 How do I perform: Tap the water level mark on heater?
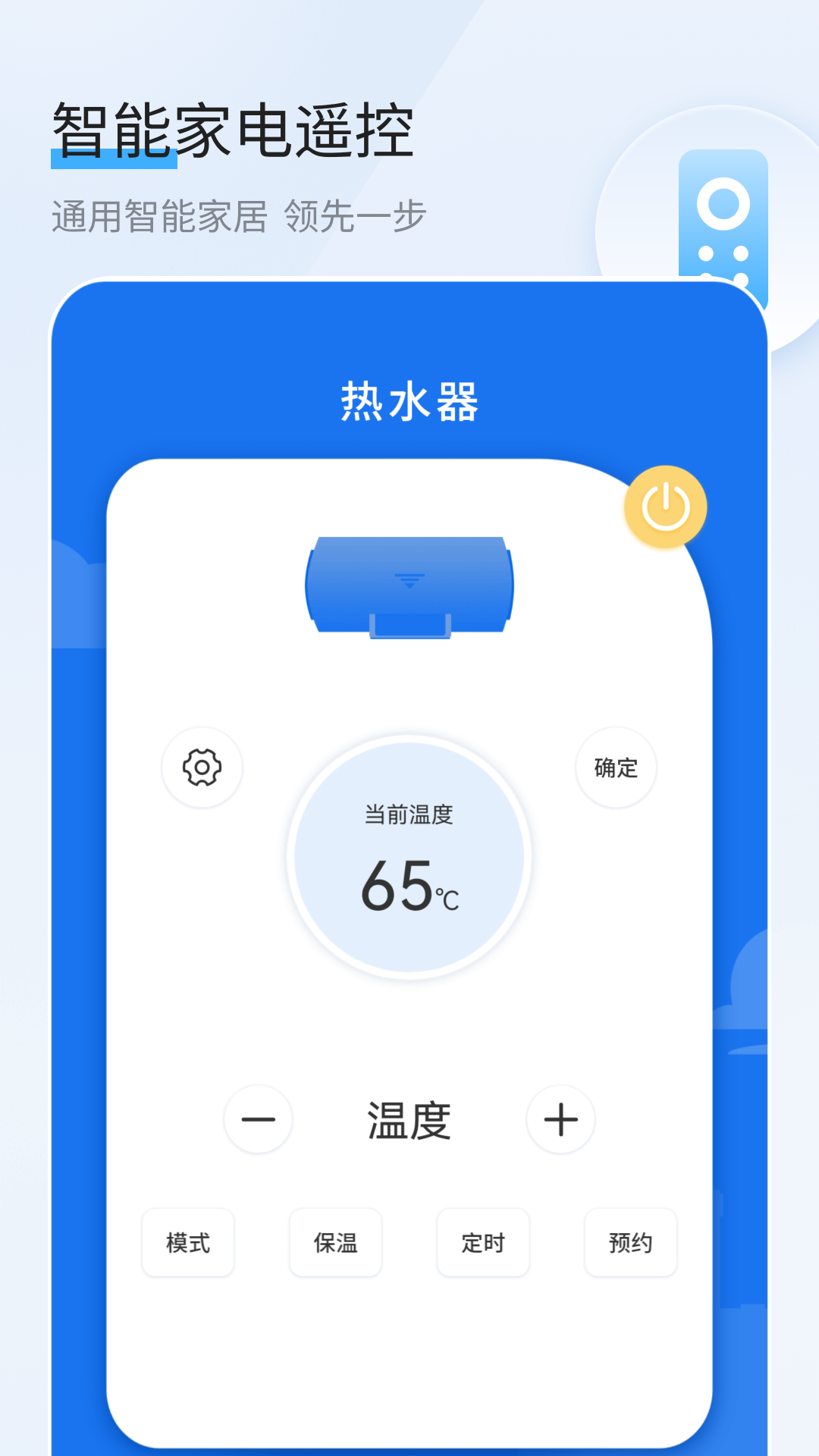pos(409,580)
